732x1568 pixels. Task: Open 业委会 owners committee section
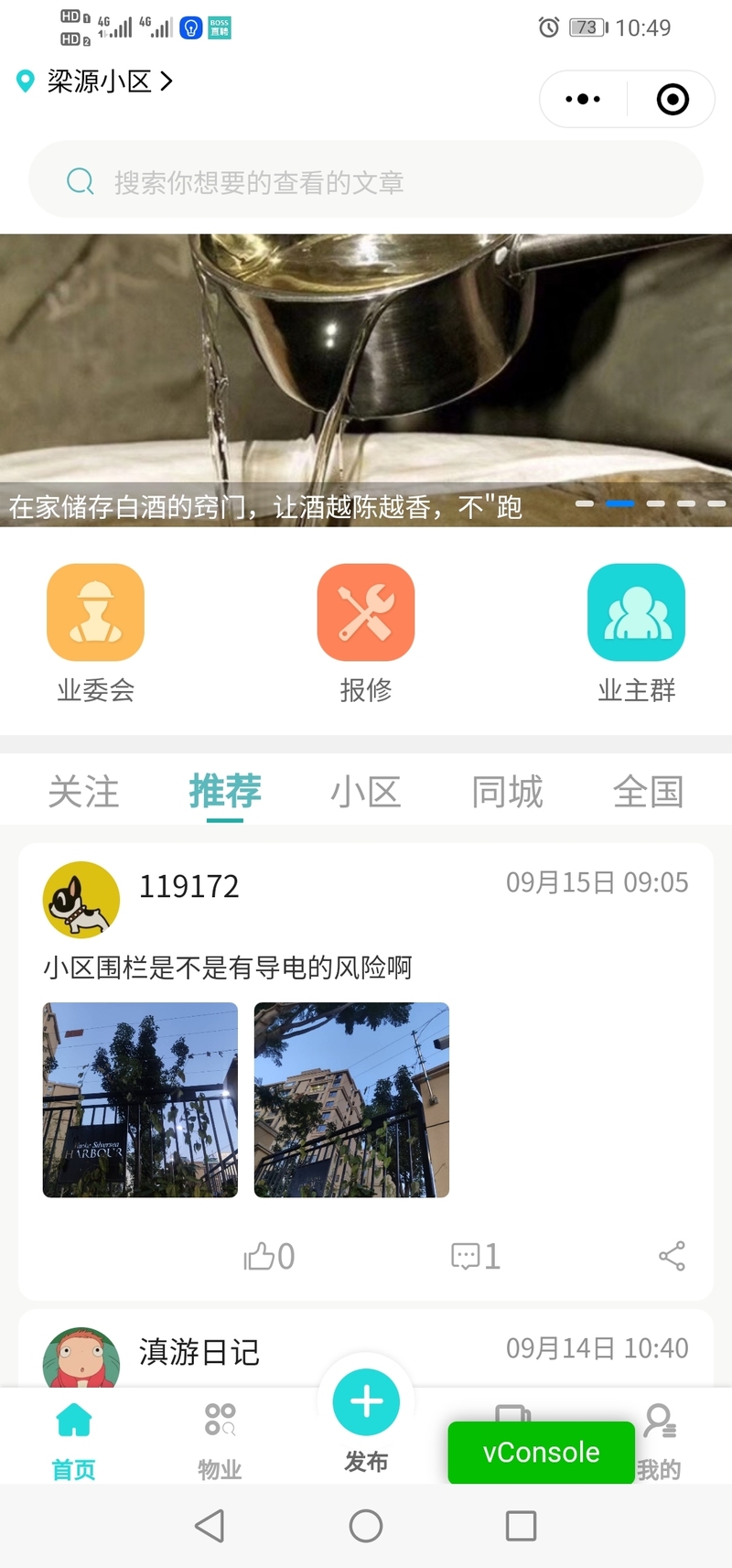coord(96,632)
